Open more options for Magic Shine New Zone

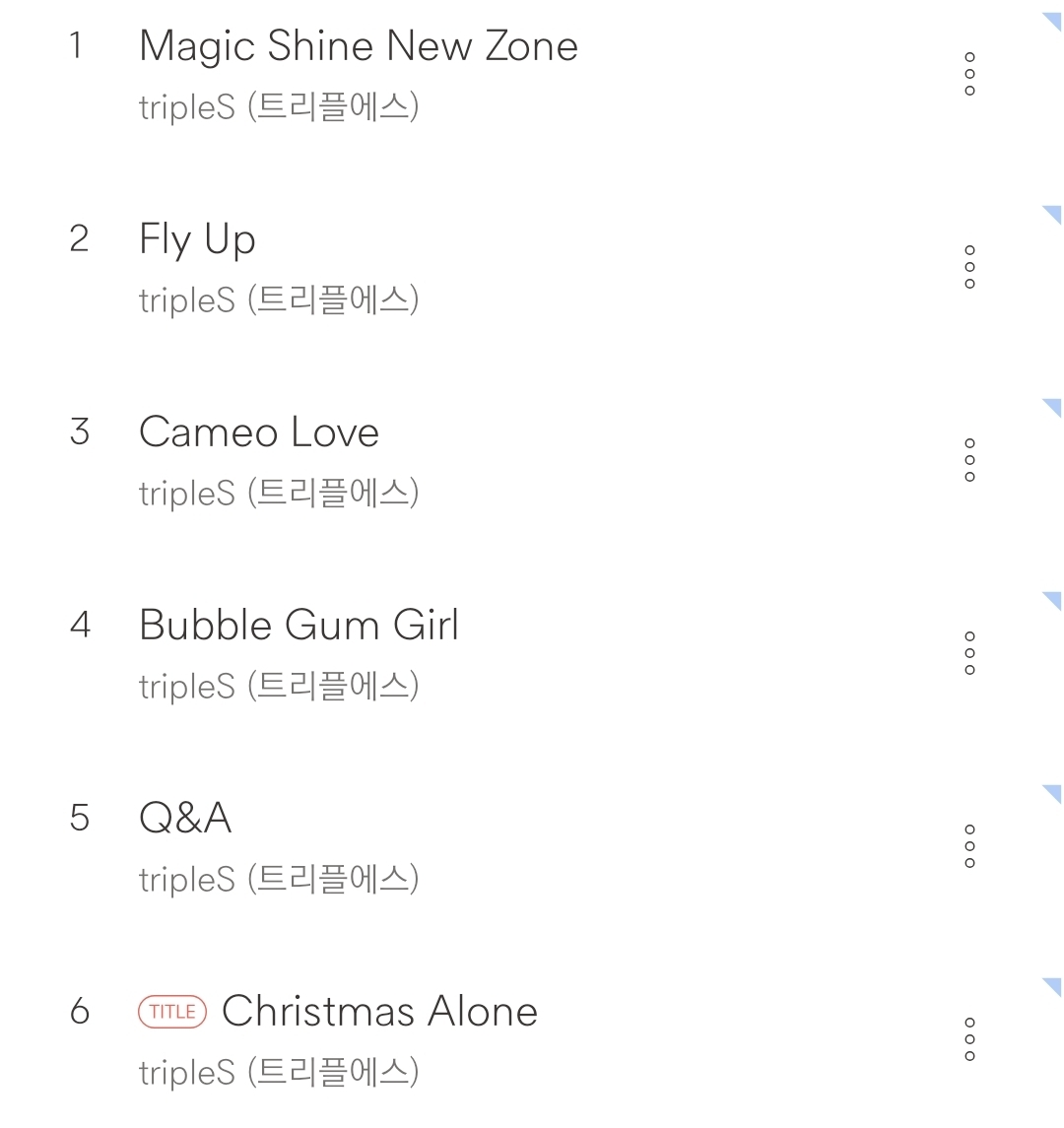(969, 75)
